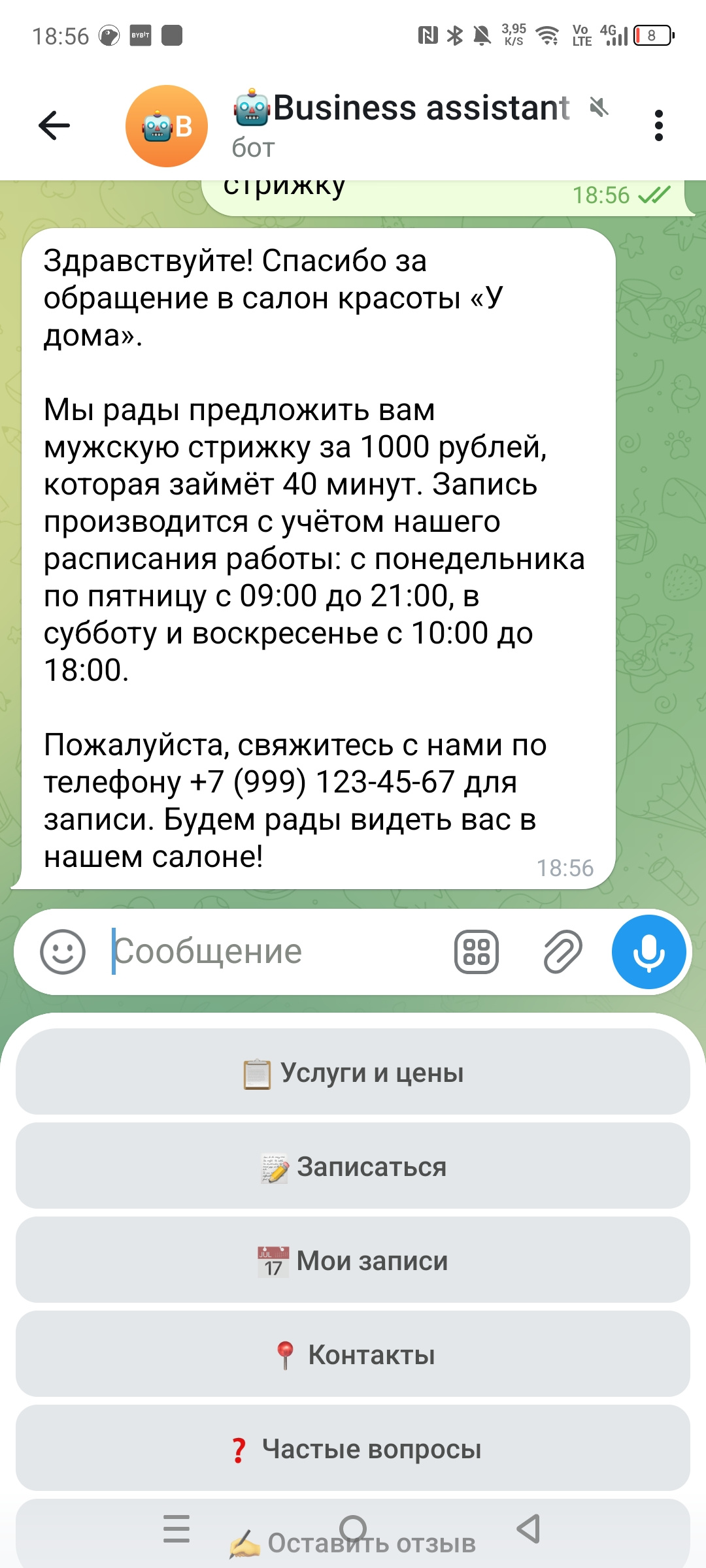Tap the system back triangle
706x1568 pixels.
[528, 1529]
